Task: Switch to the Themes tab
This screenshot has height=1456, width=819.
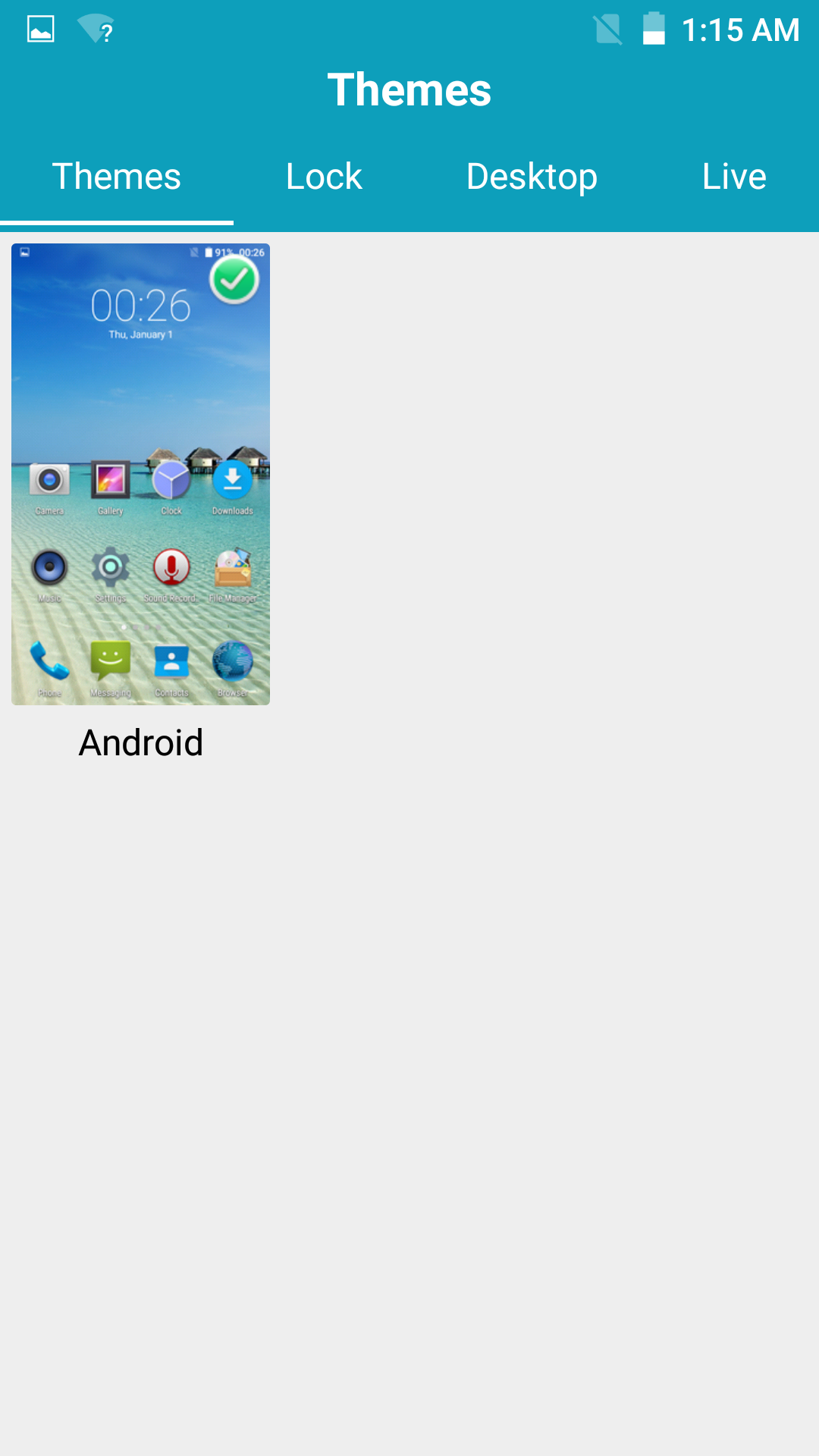Action: (116, 177)
